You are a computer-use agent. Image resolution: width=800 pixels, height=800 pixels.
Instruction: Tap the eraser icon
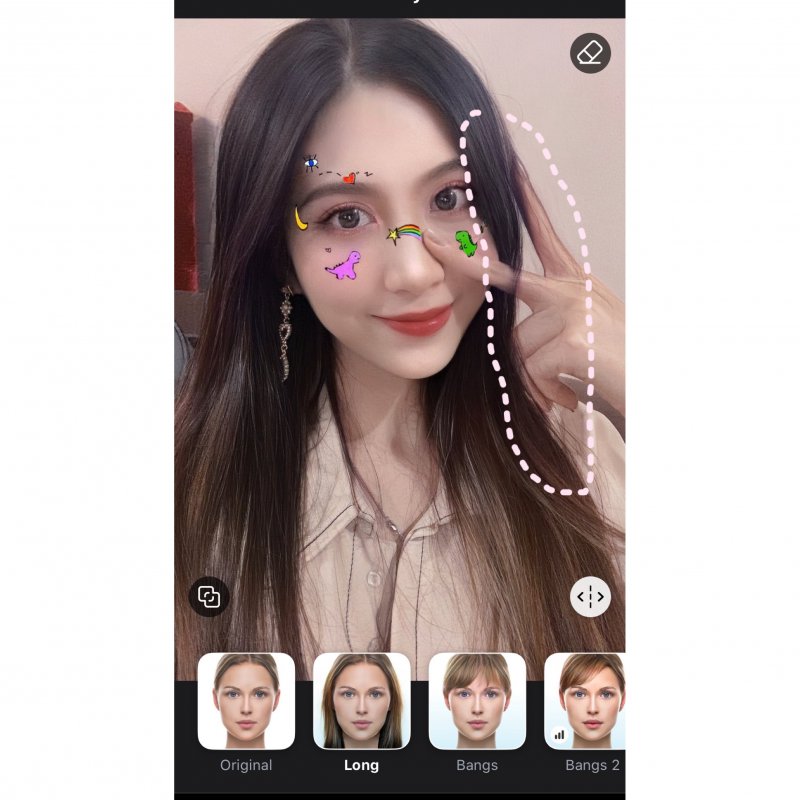click(x=590, y=53)
